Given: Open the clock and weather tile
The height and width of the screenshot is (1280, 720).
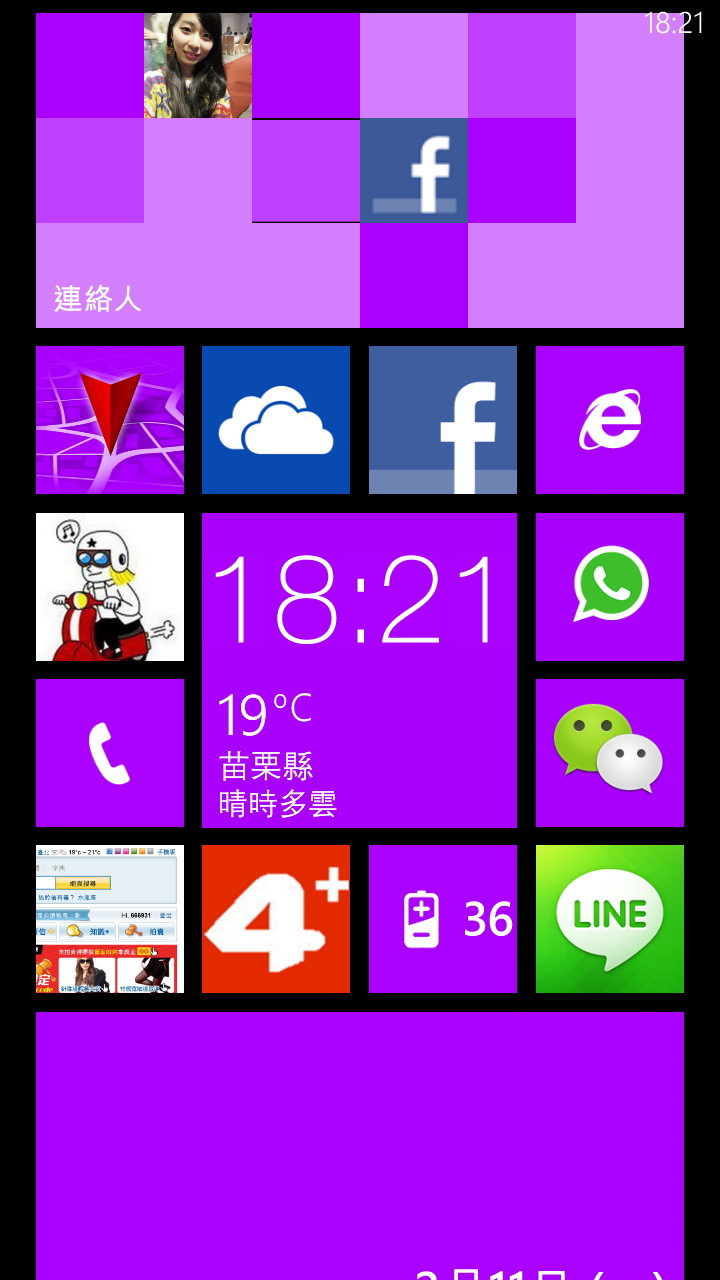Looking at the screenshot, I should point(359,670).
